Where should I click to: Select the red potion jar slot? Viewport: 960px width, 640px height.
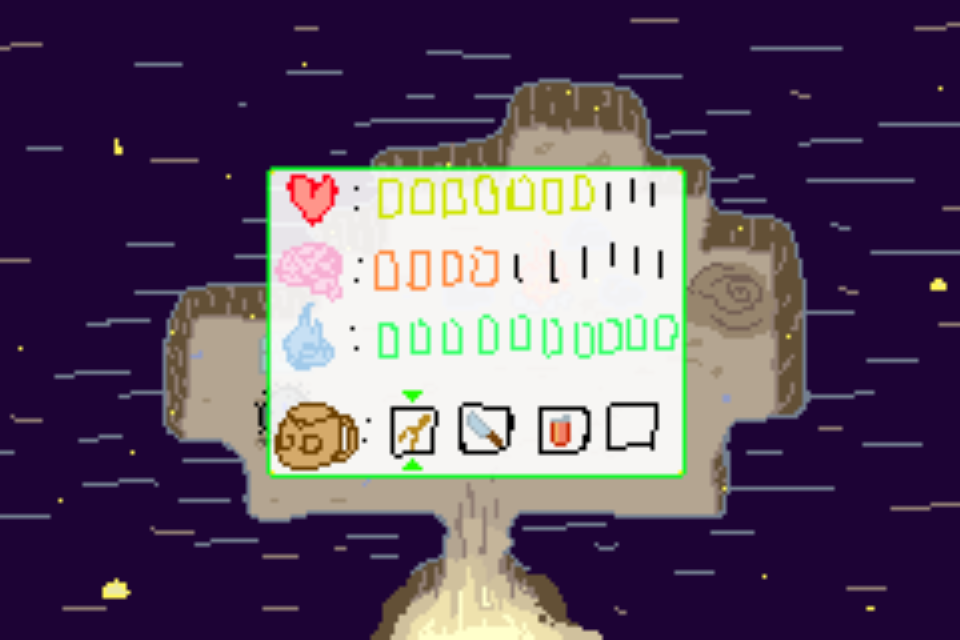pyautogui.click(x=563, y=429)
